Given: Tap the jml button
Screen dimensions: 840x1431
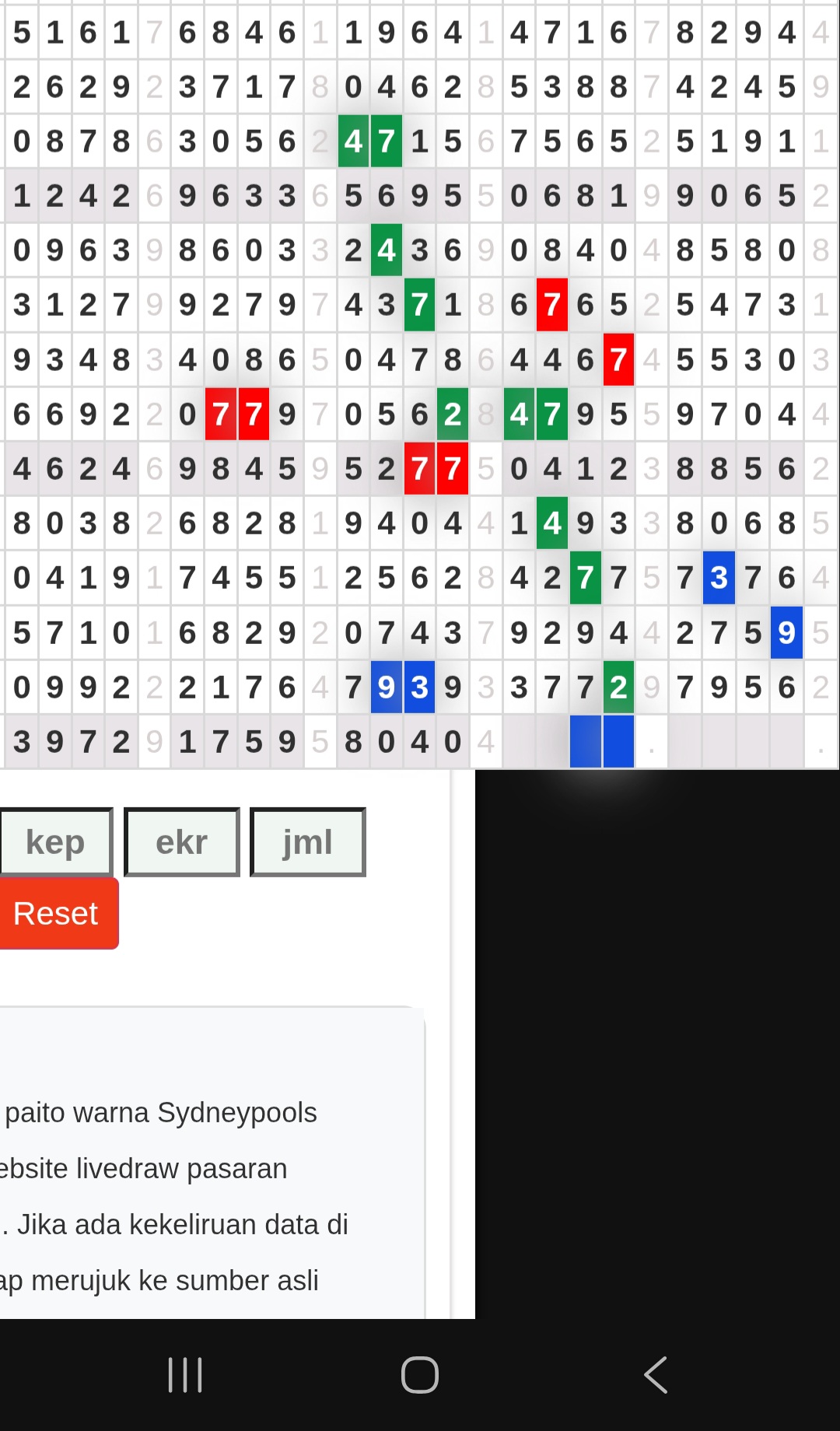Looking at the screenshot, I should [x=307, y=842].
